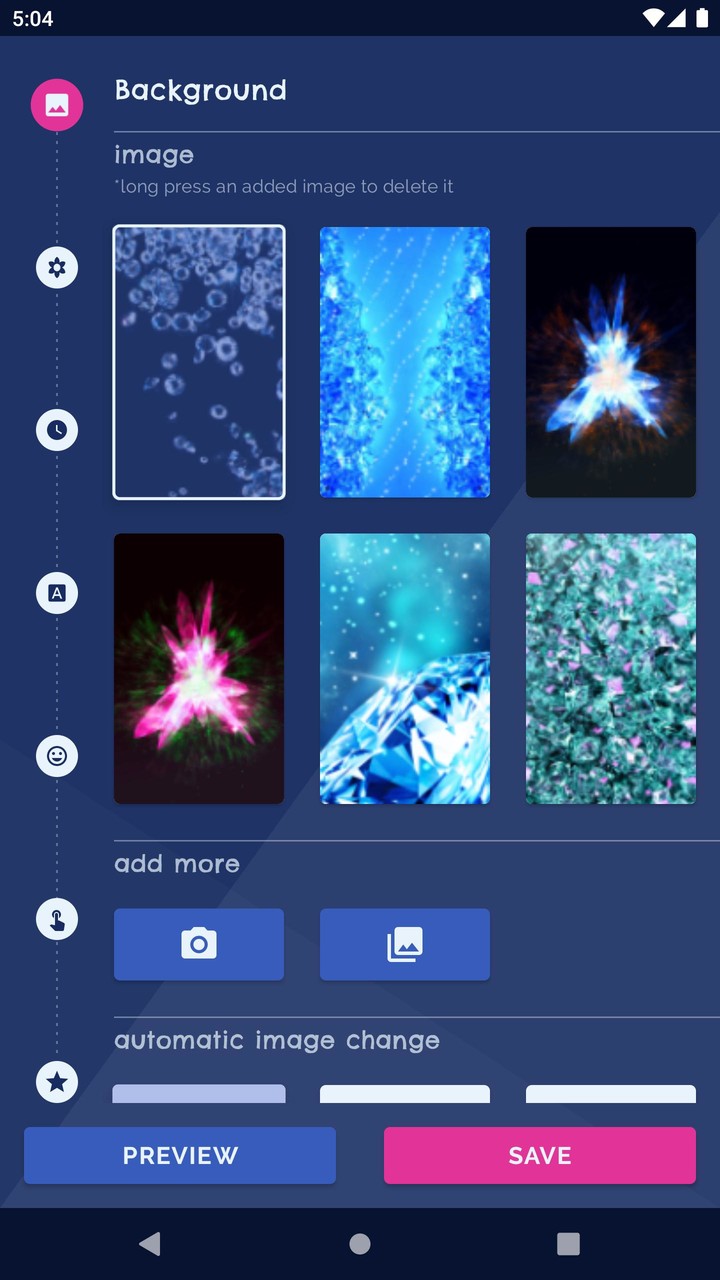Switch to the smiley emoji section
This screenshot has height=1280, width=720.
pyautogui.click(x=57, y=756)
